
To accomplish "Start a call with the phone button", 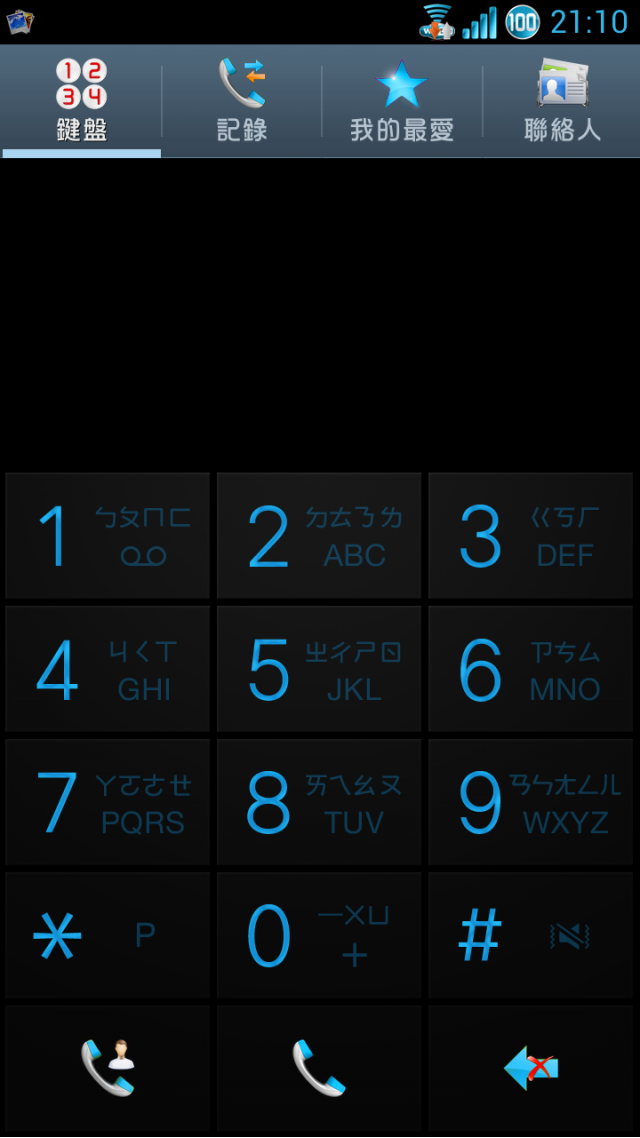I will 319,1068.
